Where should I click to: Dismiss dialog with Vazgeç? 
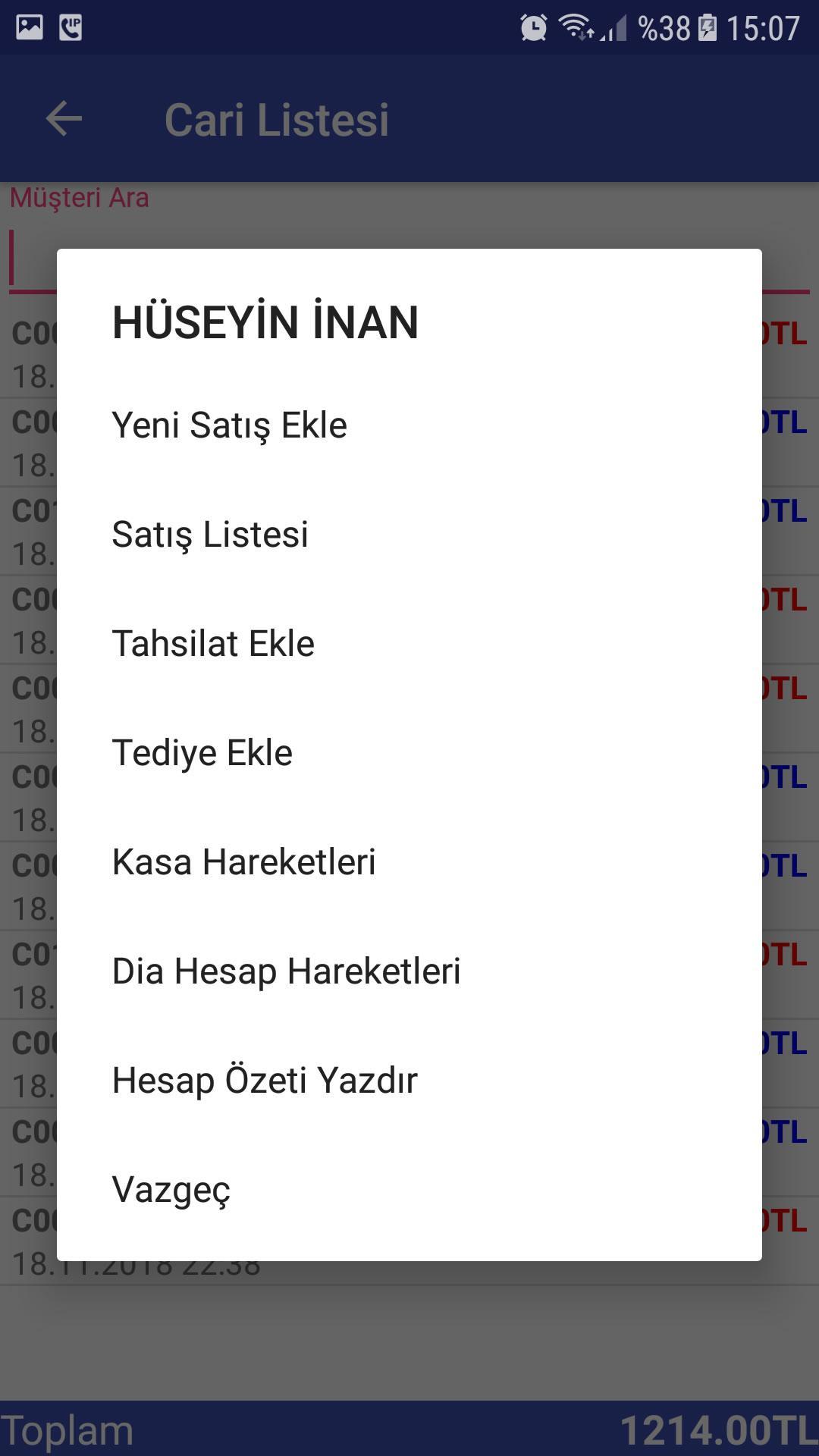[x=409, y=1190]
